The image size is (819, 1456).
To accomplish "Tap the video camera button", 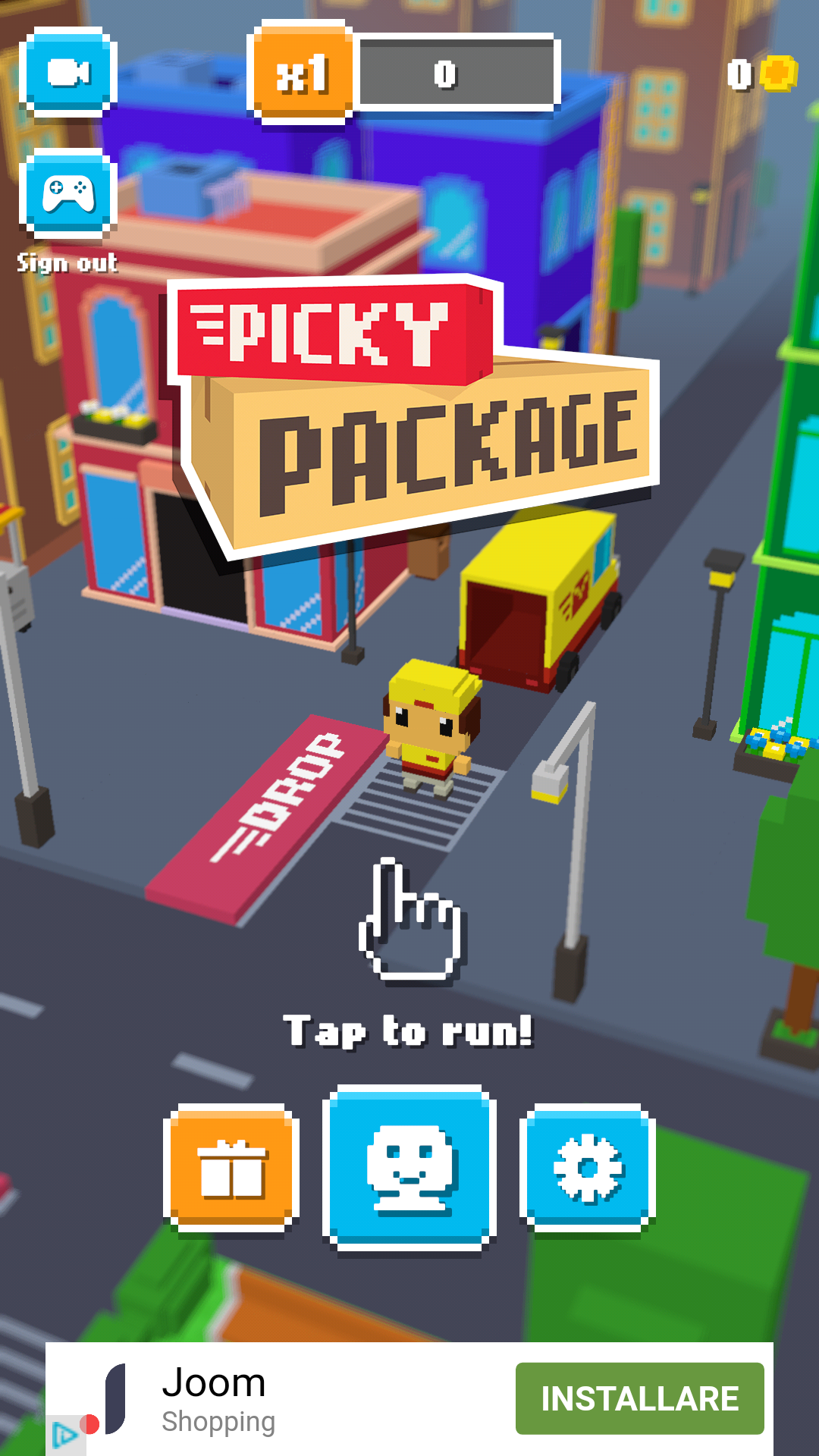I will coord(67,73).
